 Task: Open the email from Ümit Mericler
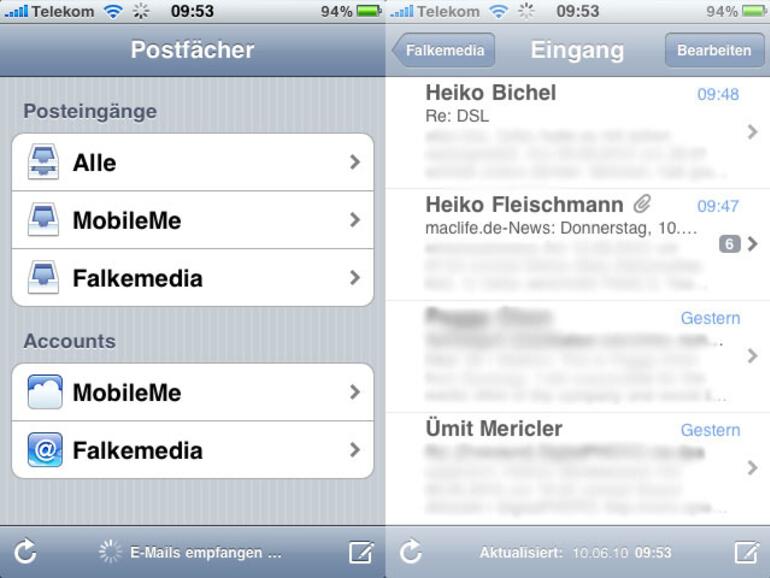coord(577,468)
